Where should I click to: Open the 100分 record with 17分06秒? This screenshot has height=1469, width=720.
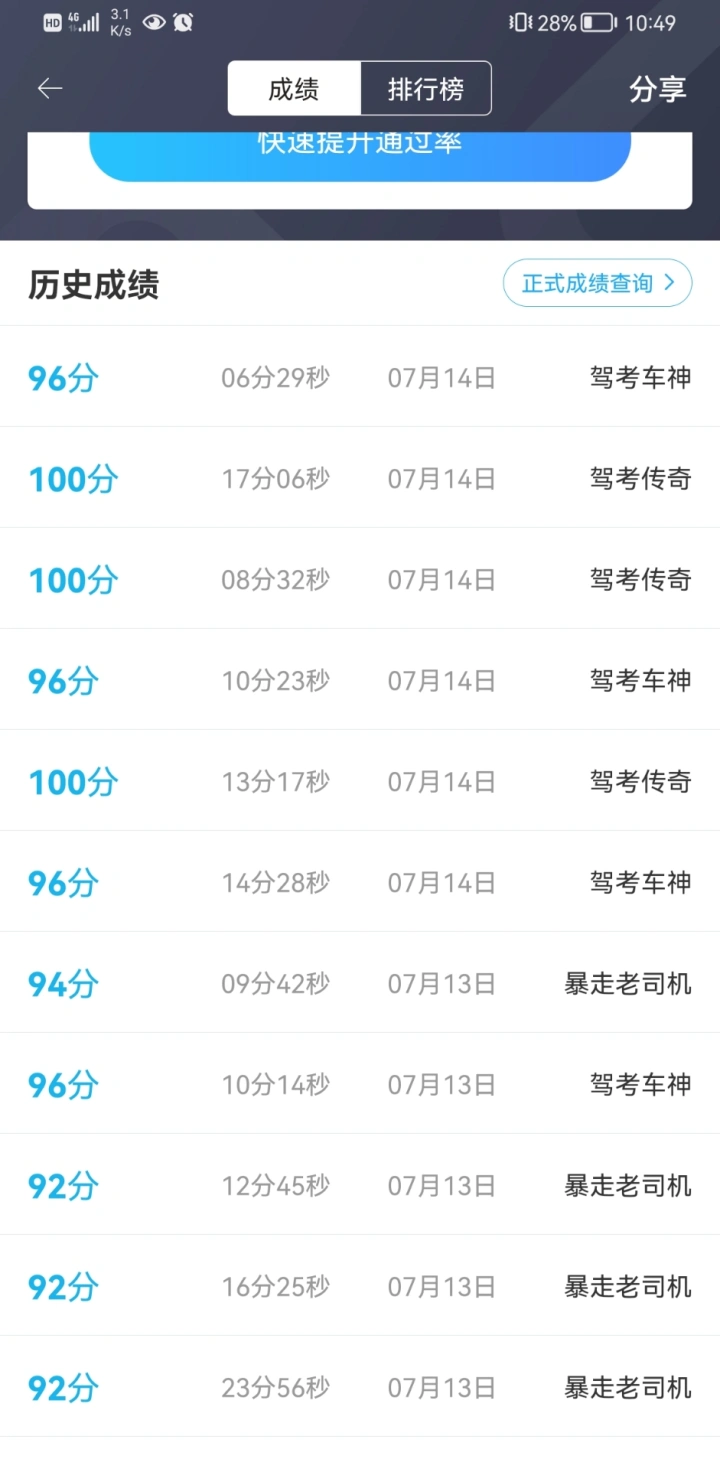tap(360, 478)
